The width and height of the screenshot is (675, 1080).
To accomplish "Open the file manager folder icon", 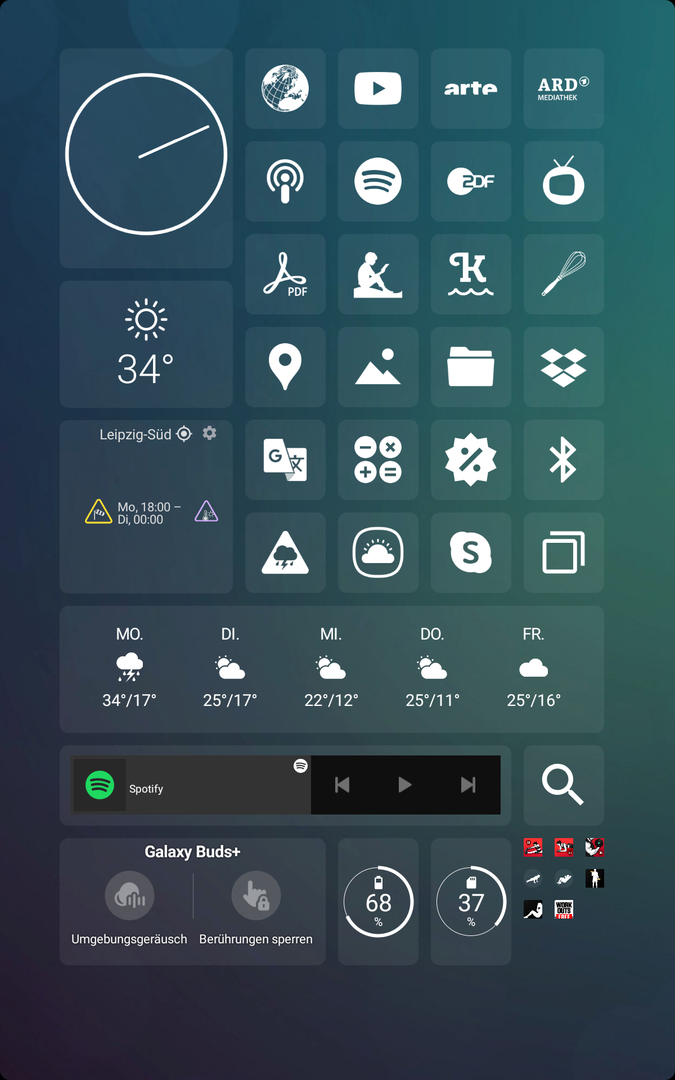I will pyautogui.click(x=471, y=367).
